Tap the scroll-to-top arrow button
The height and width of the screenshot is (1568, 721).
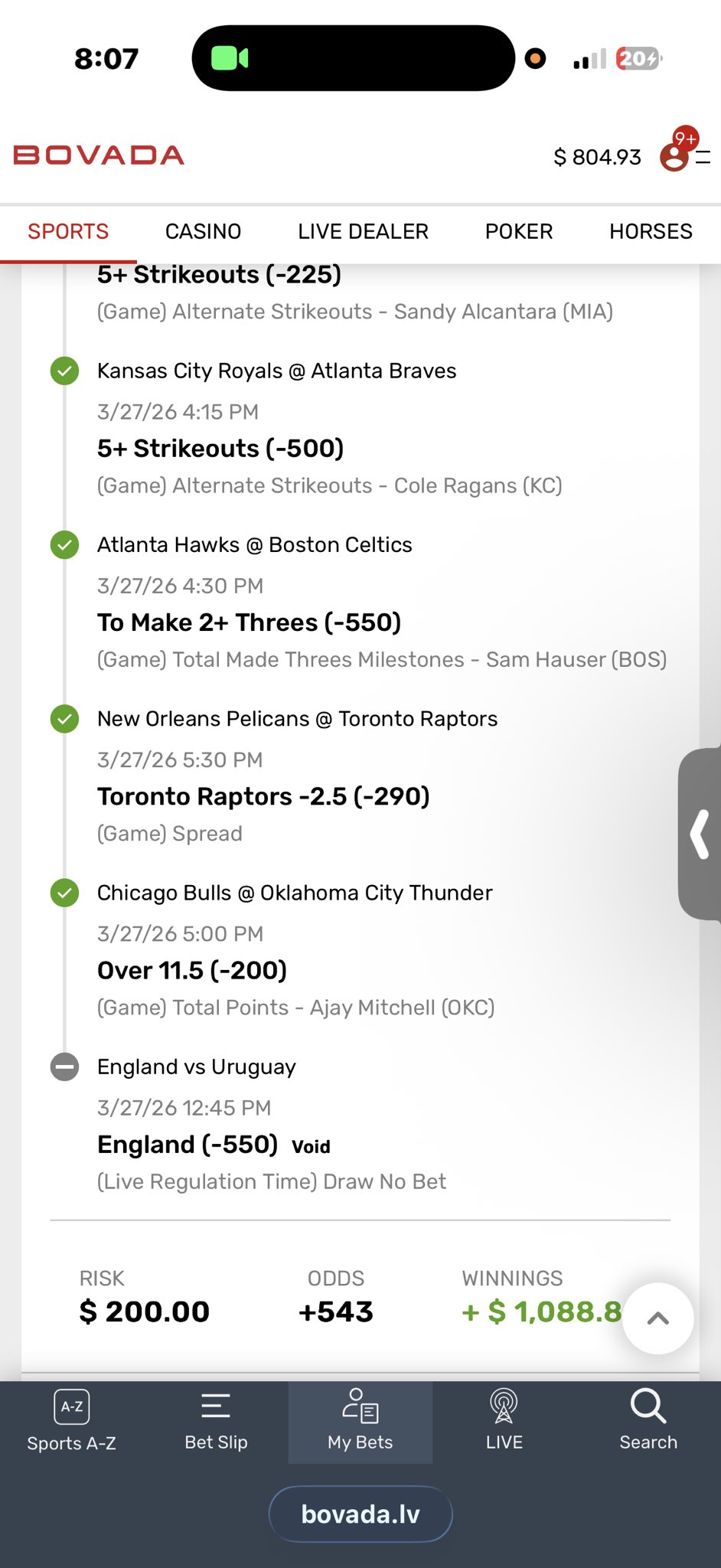tap(657, 1318)
